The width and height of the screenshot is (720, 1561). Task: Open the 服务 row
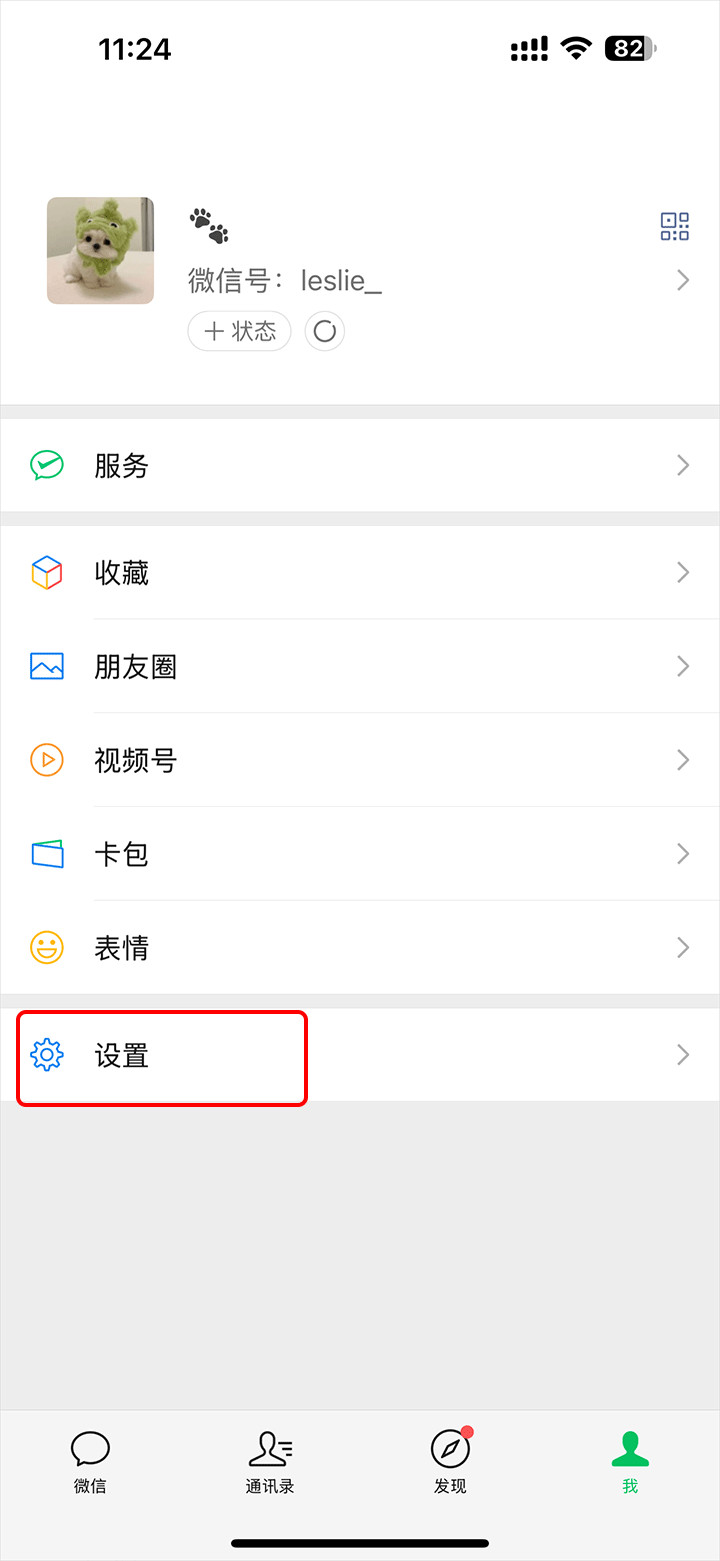point(360,465)
